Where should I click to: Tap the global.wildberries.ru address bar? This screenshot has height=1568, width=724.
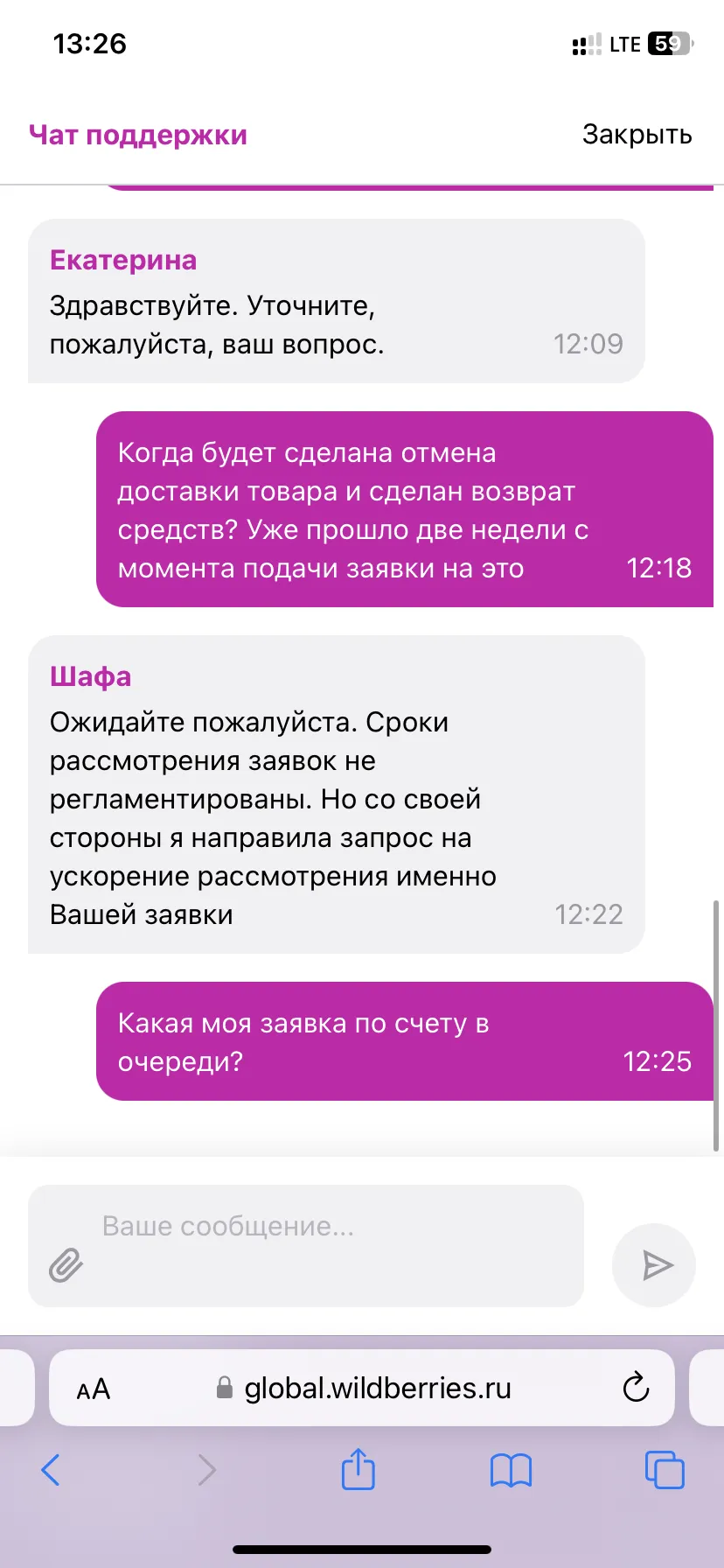click(362, 1388)
